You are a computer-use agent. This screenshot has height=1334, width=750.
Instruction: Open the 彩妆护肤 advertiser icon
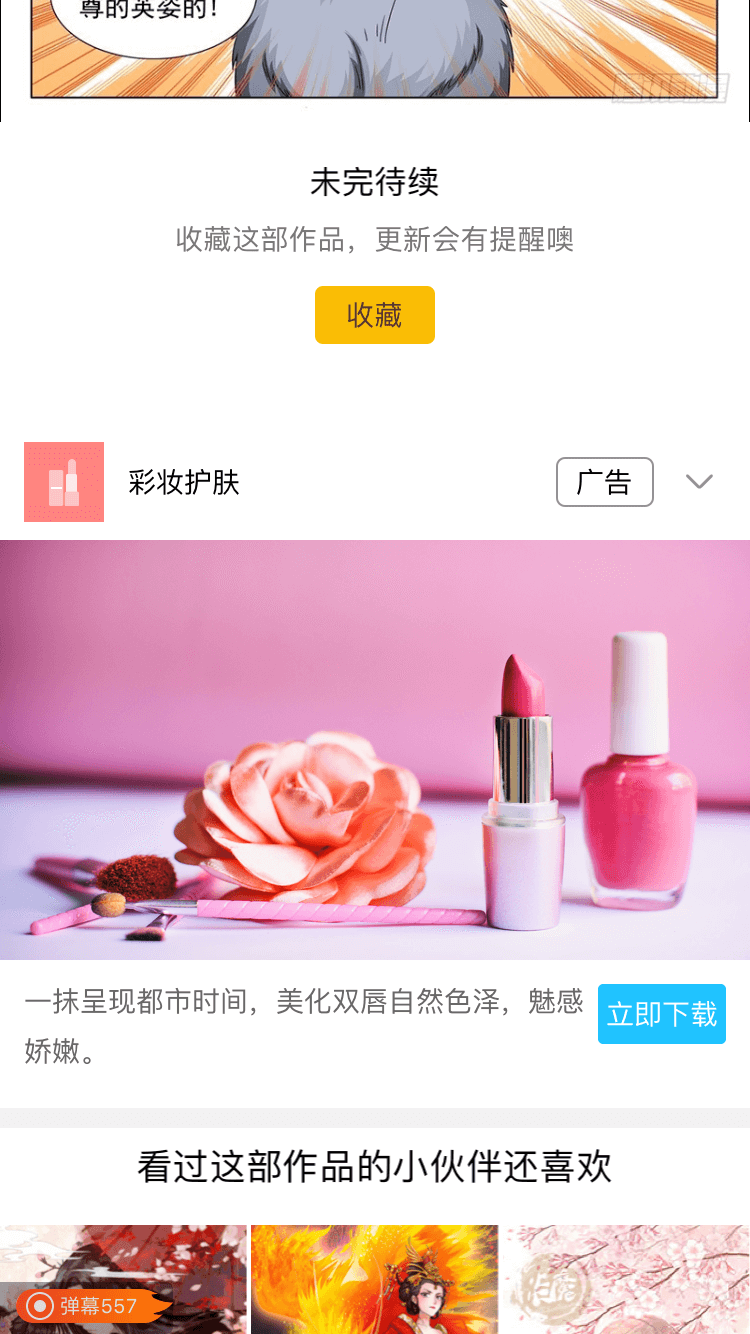pyautogui.click(x=64, y=482)
